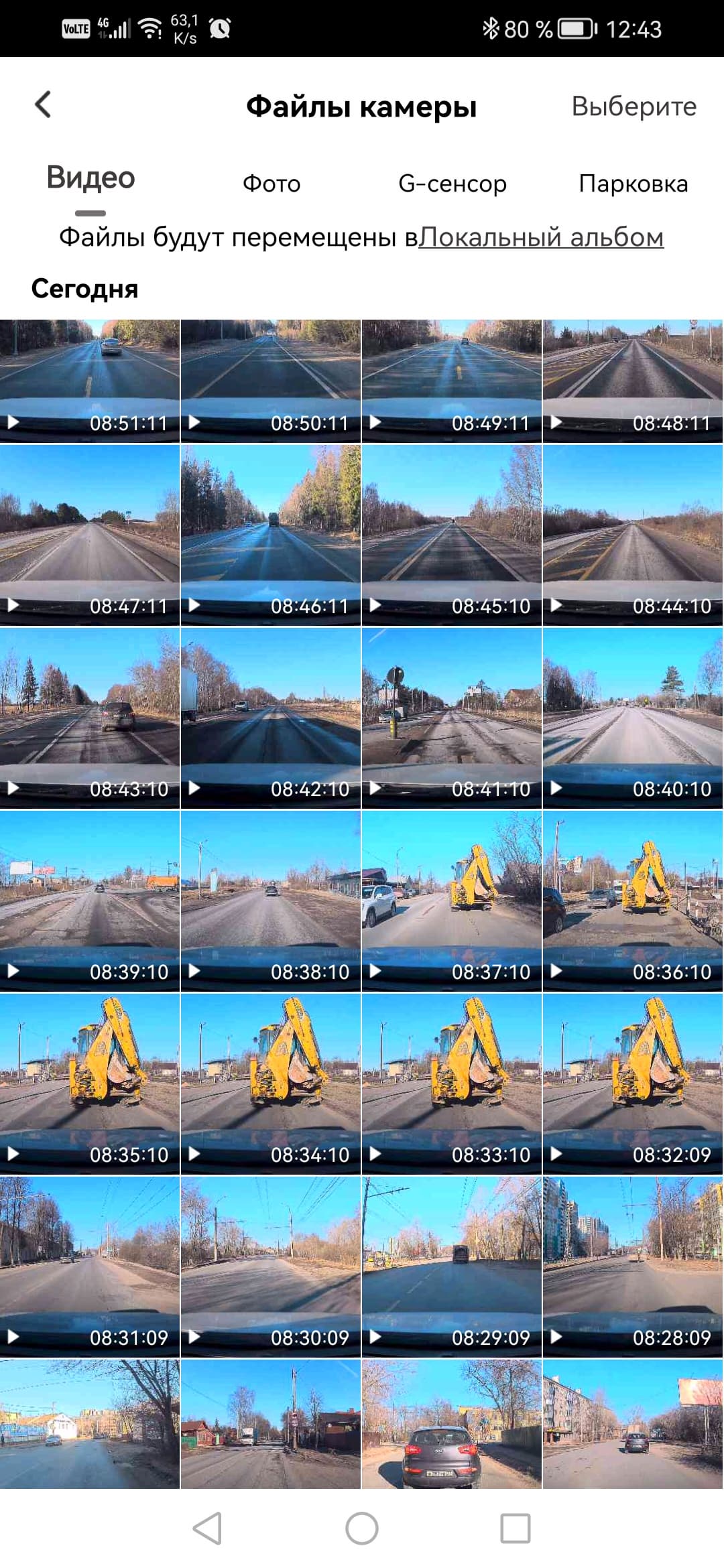Open the clip from 08:30:09
The width and height of the screenshot is (724, 1568).
click(271, 1266)
